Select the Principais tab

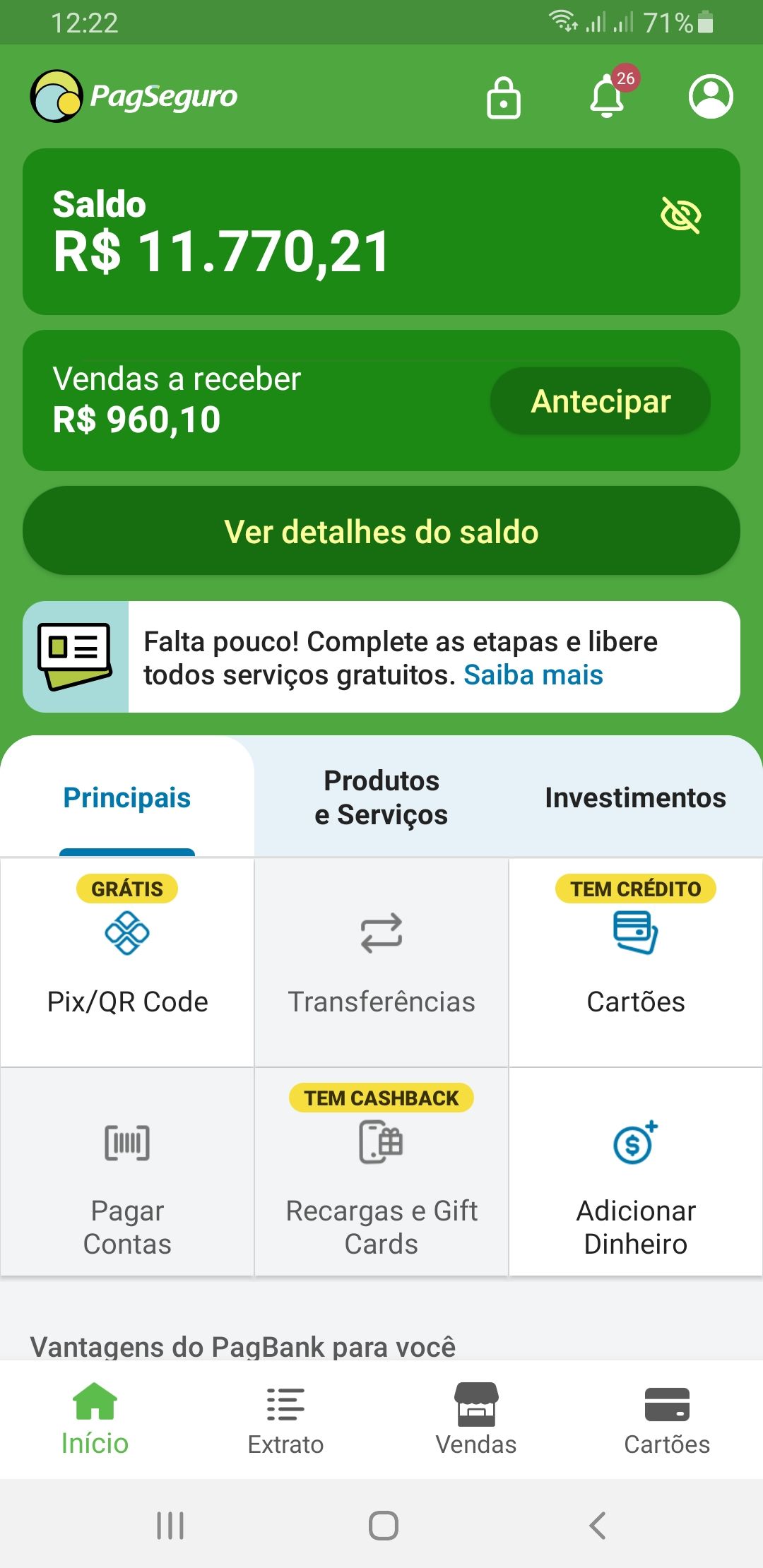(x=127, y=798)
